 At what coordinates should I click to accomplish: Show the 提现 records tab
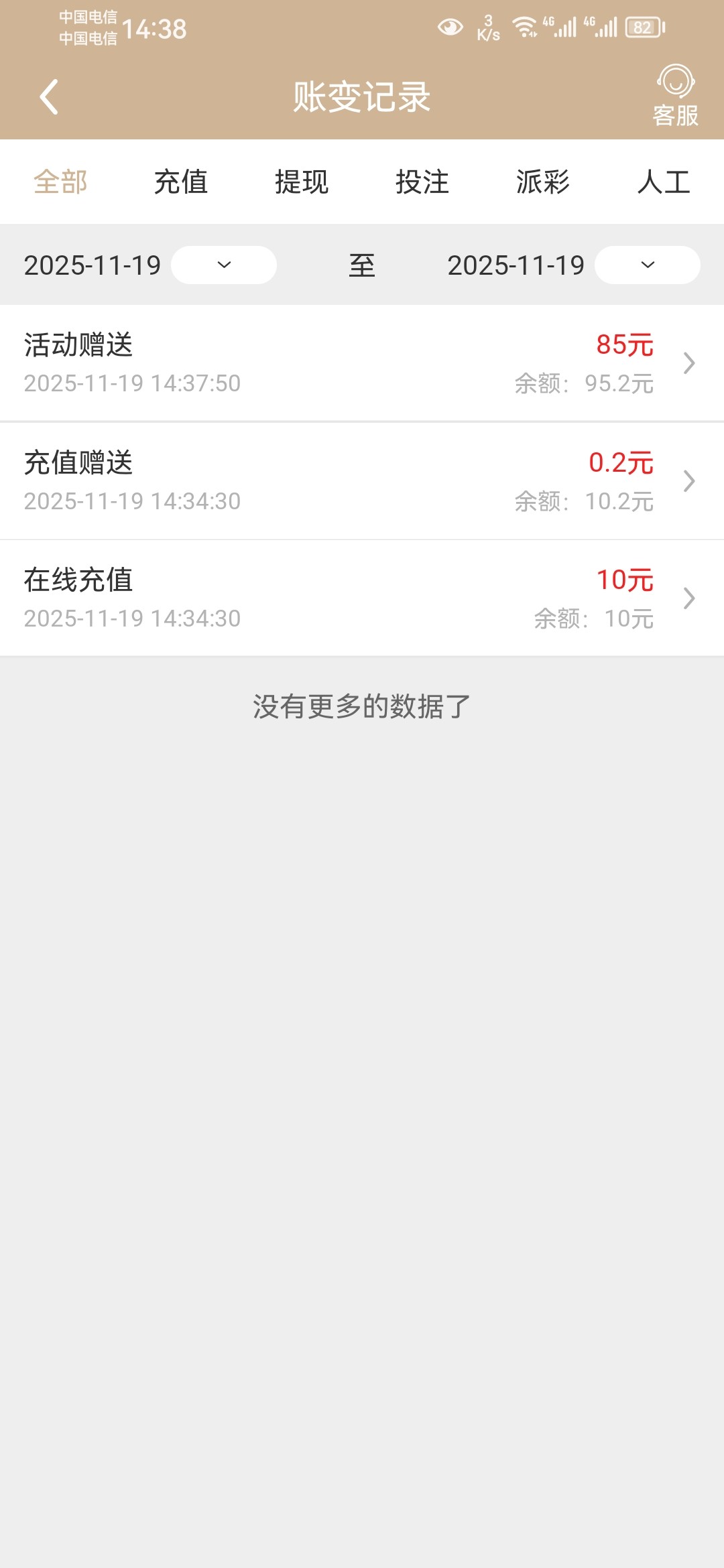(x=302, y=182)
